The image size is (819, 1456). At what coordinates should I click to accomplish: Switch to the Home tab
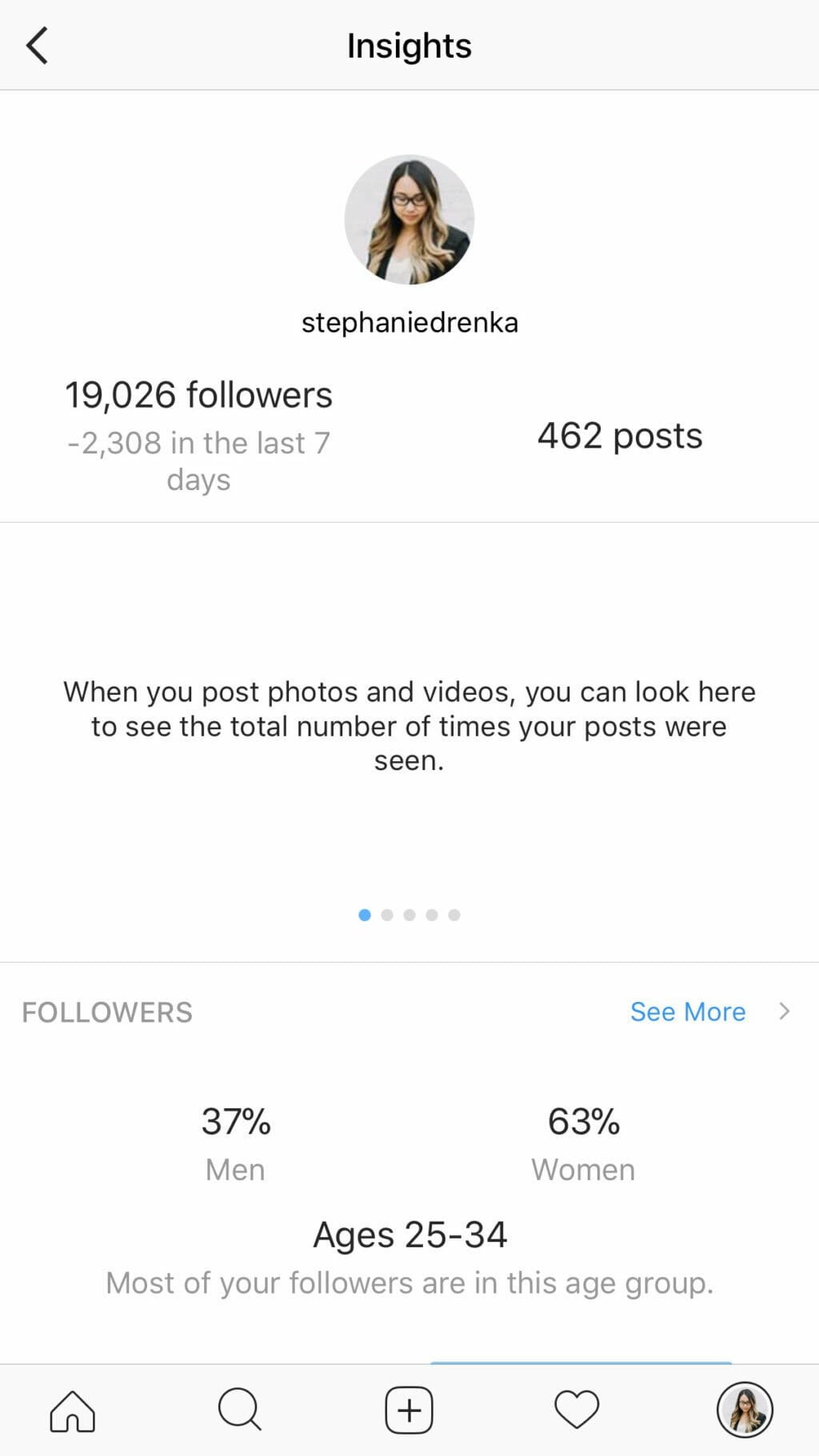(73, 1410)
